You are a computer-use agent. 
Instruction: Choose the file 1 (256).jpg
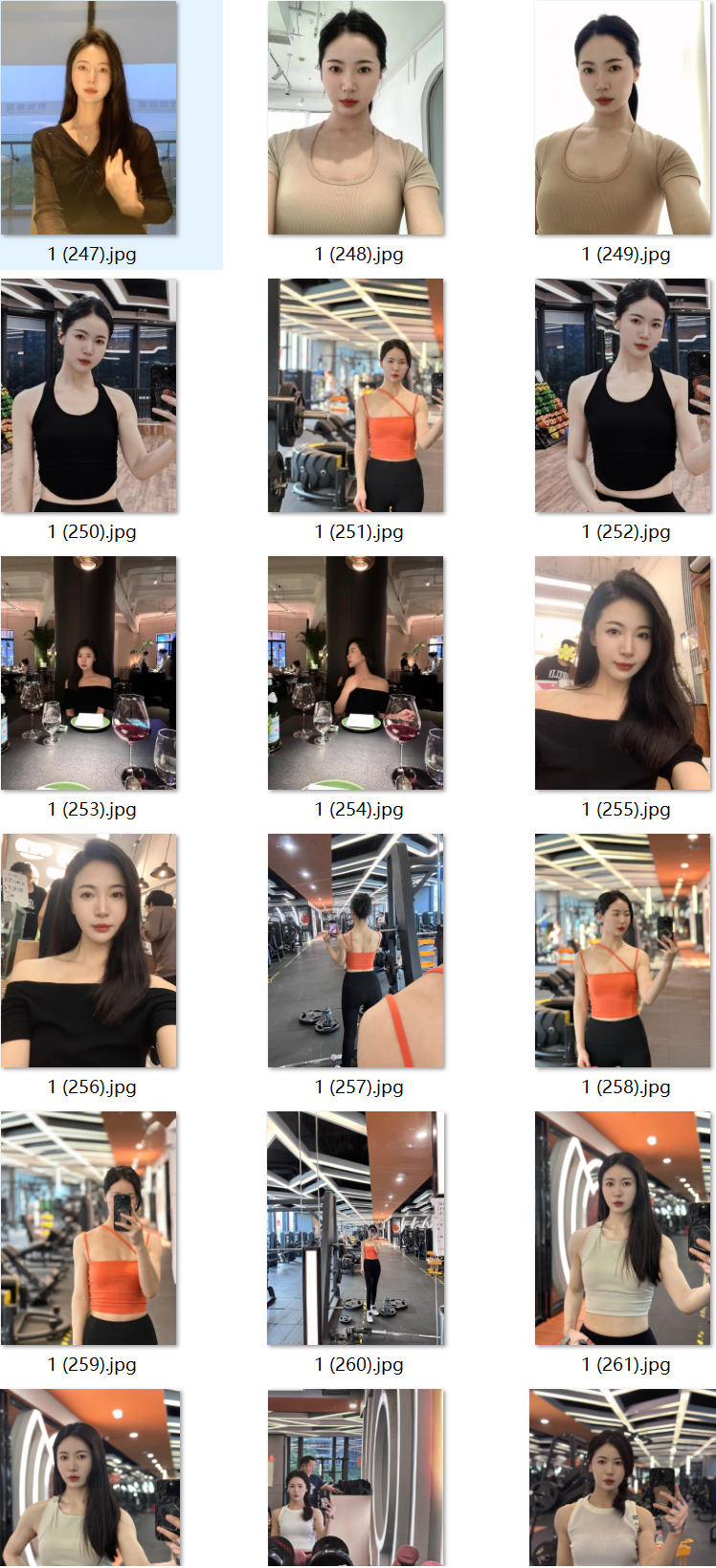[89, 951]
